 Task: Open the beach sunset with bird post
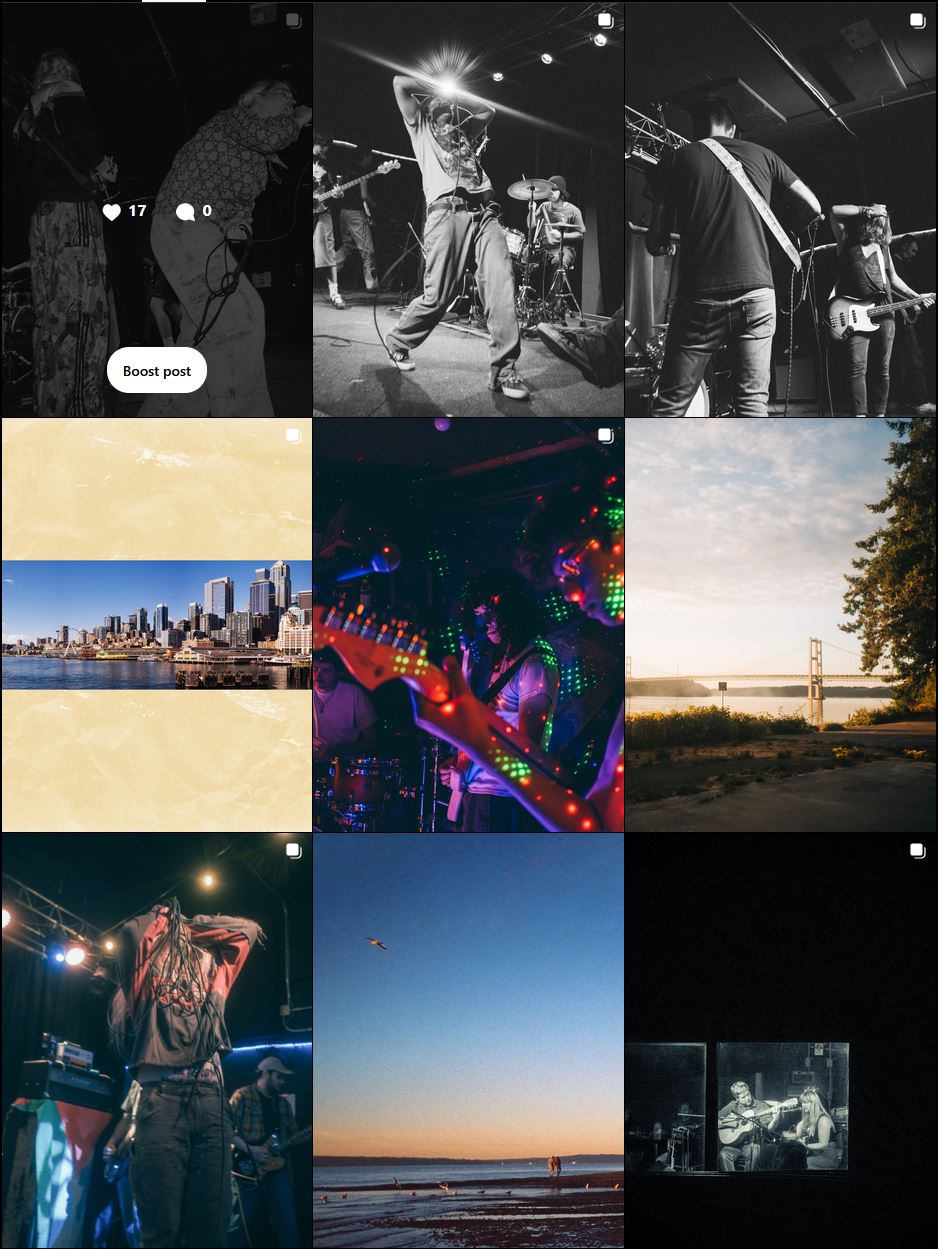[x=468, y=1040]
